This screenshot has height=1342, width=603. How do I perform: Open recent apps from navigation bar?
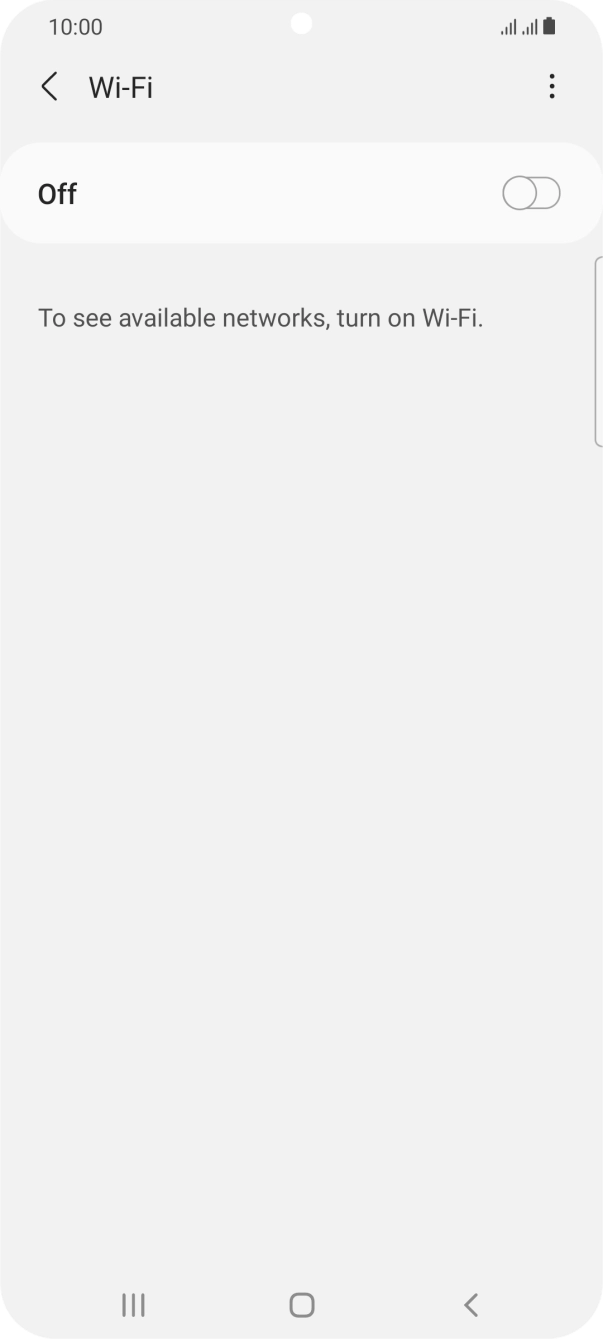(x=133, y=1304)
